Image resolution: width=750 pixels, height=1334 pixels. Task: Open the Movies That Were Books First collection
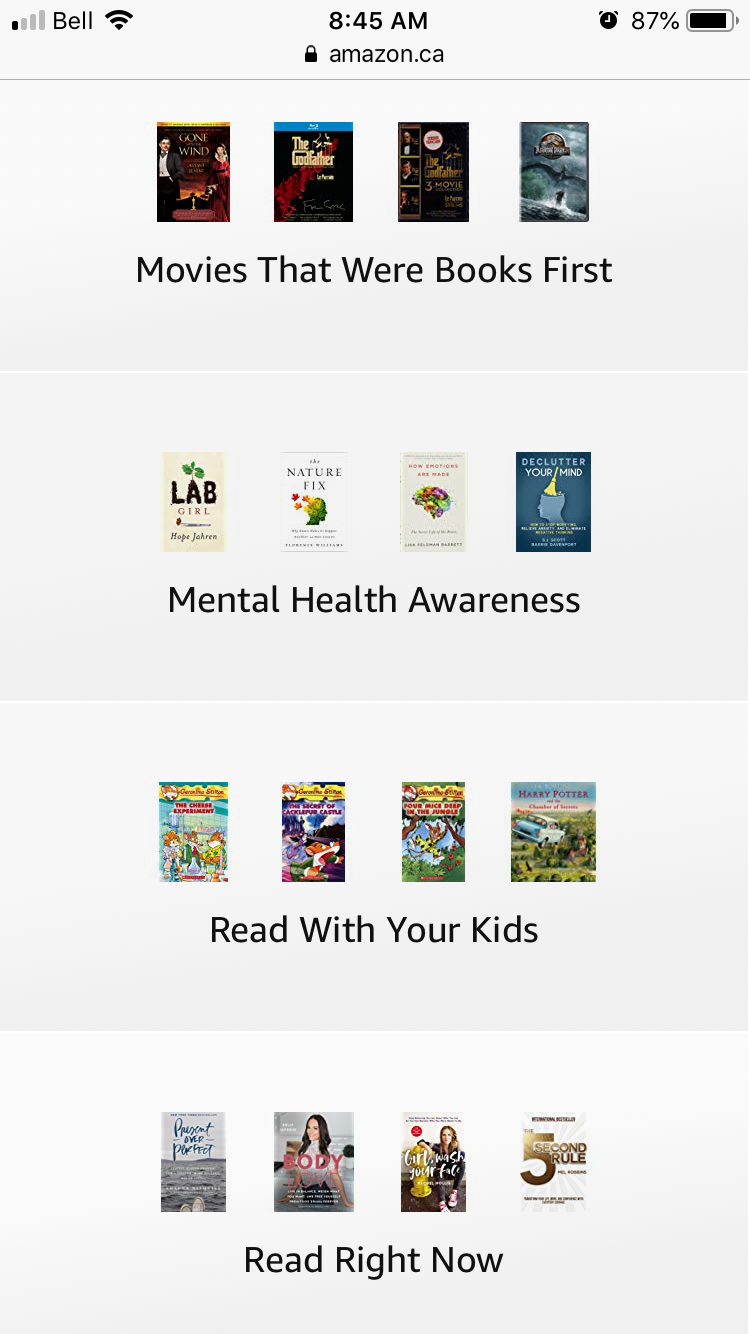[x=374, y=270]
